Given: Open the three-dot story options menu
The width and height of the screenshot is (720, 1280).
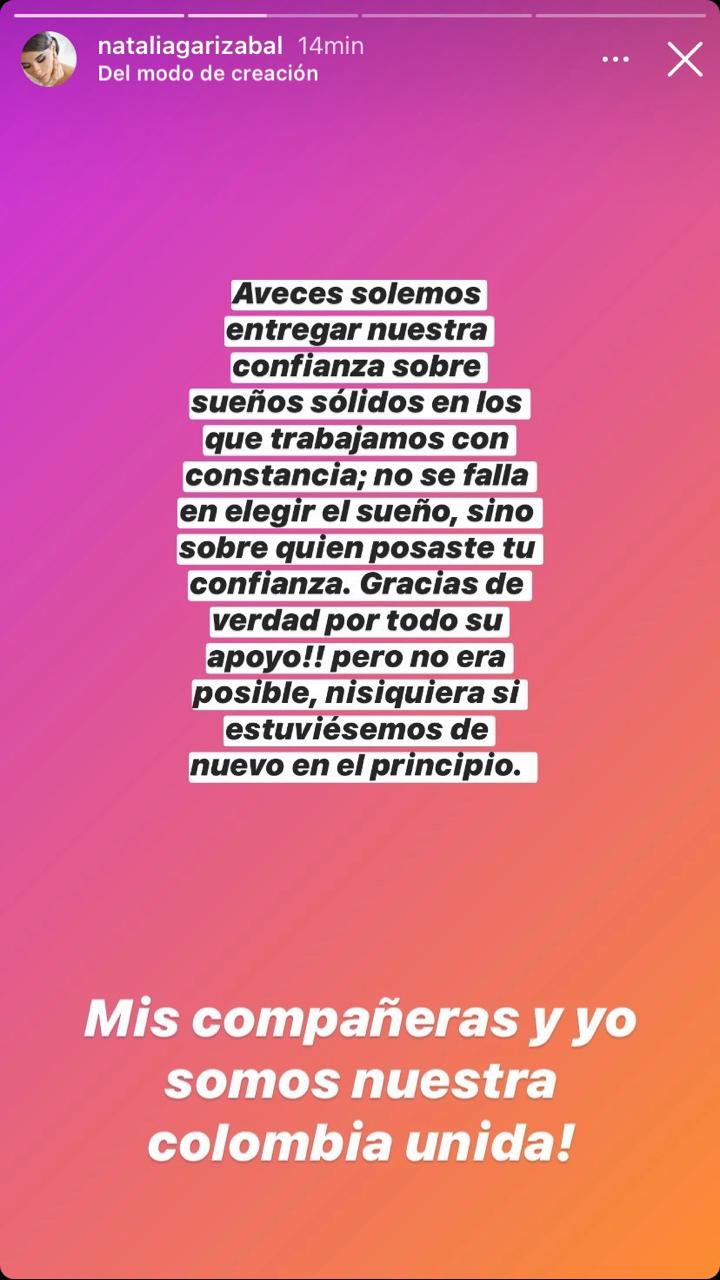Looking at the screenshot, I should click(x=615, y=60).
